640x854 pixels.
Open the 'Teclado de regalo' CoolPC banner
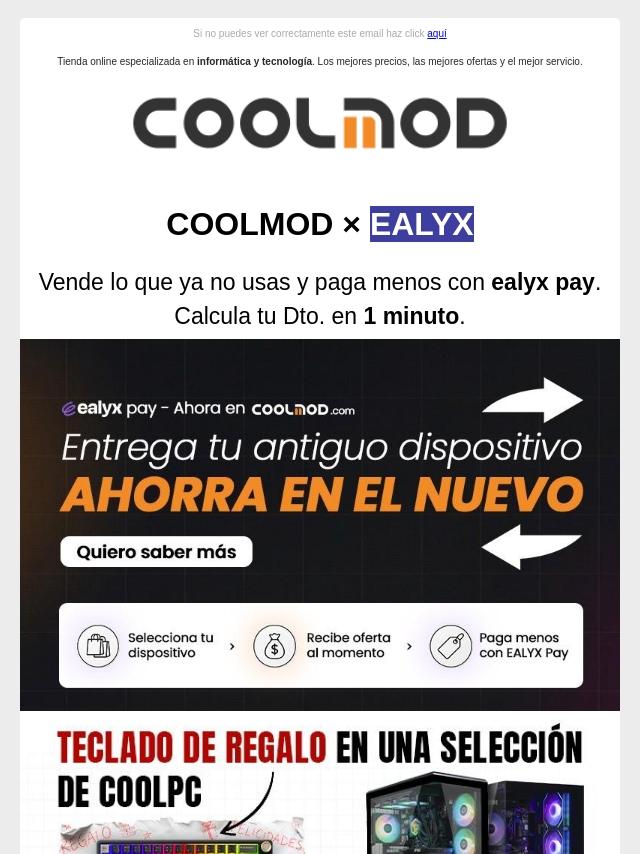coord(320,785)
